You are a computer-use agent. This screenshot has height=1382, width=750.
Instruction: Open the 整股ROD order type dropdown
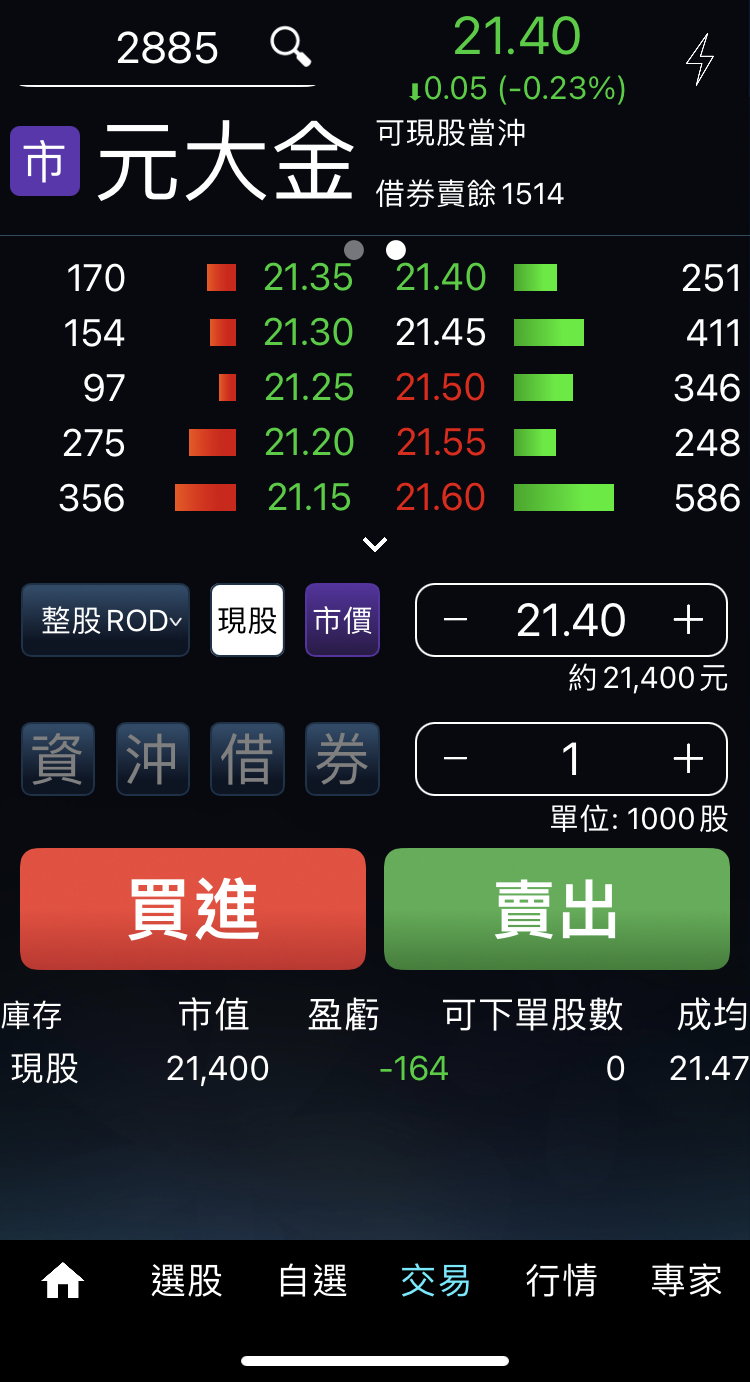105,620
